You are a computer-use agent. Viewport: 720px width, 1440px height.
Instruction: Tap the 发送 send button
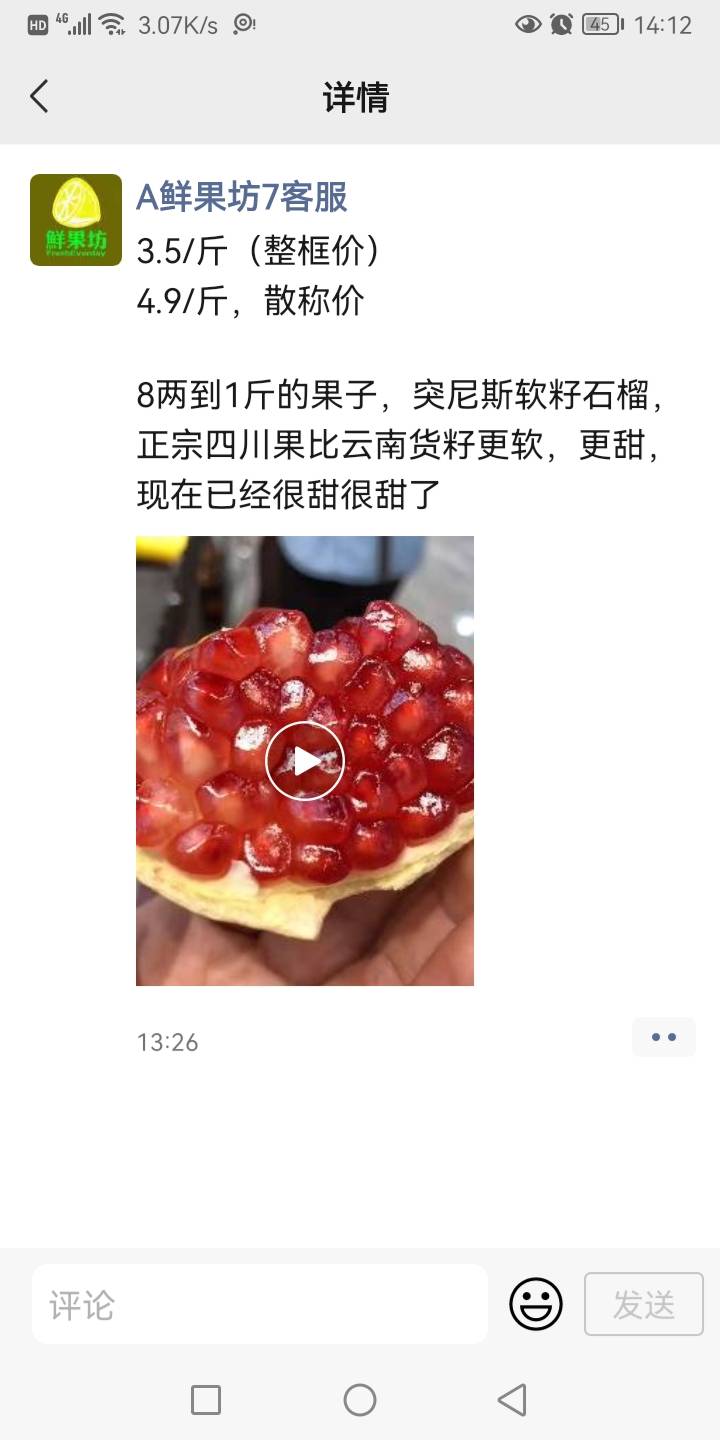pos(644,1304)
